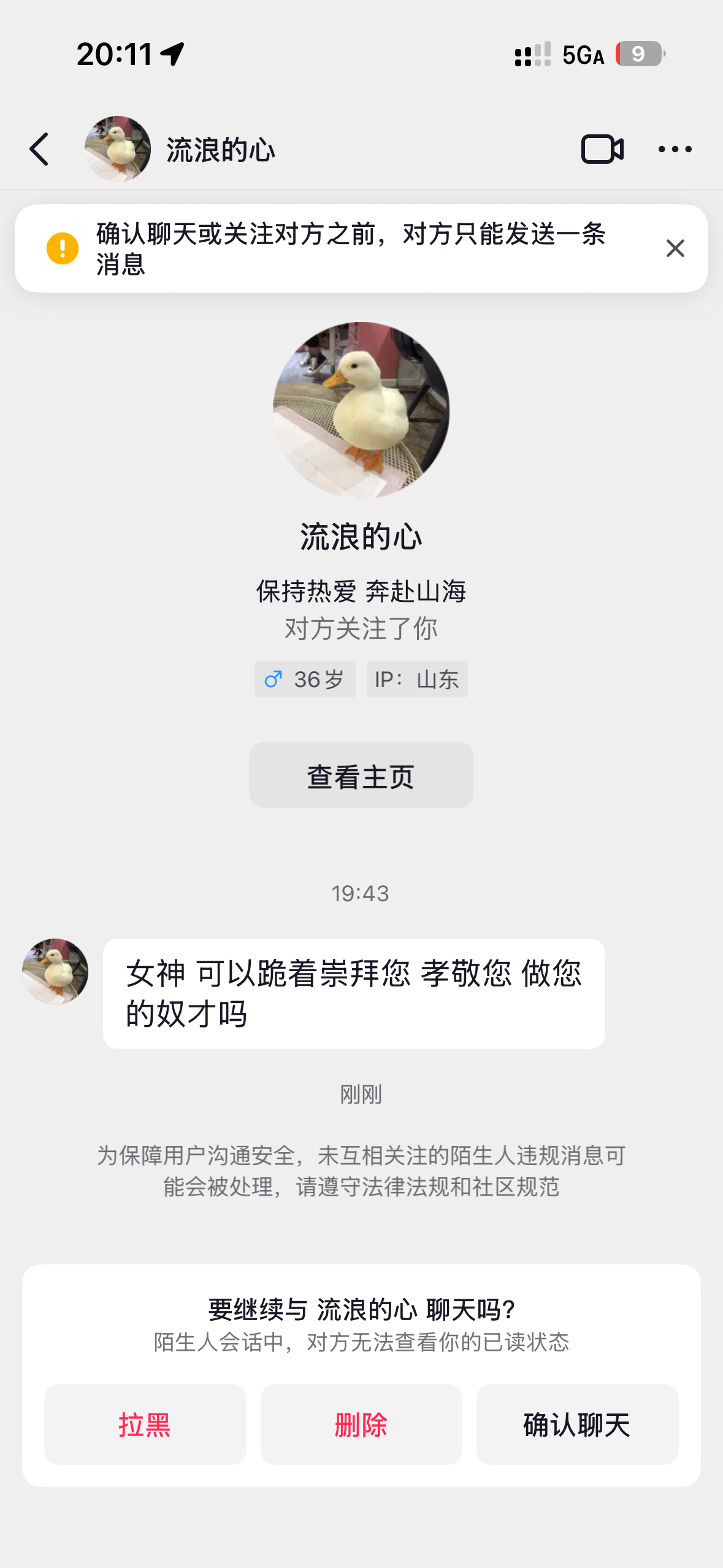Tap the warning exclamation icon
This screenshot has height=1568, width=723.
61,248
